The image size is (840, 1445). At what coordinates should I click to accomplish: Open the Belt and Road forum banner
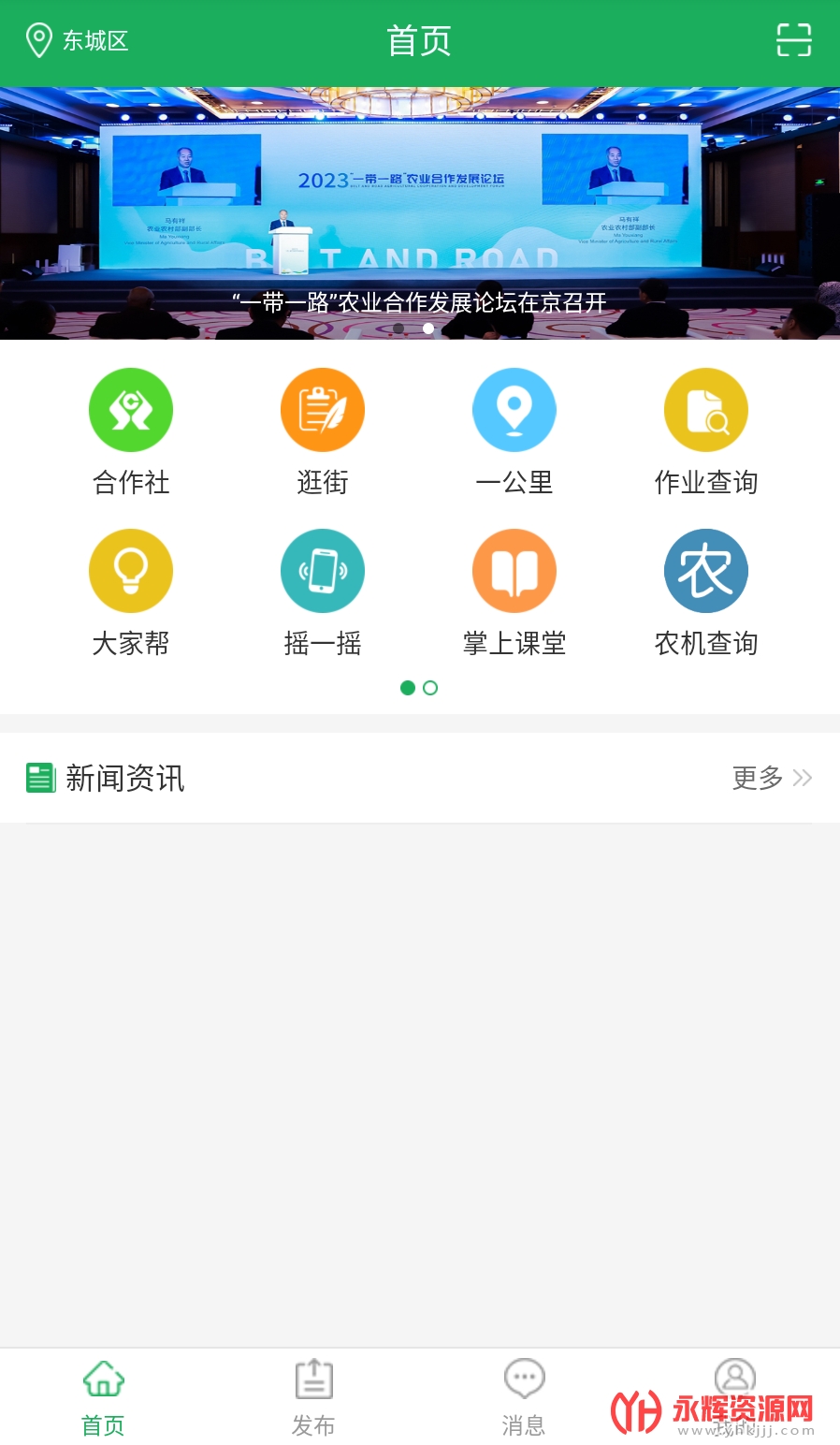[x=420, y=213]
